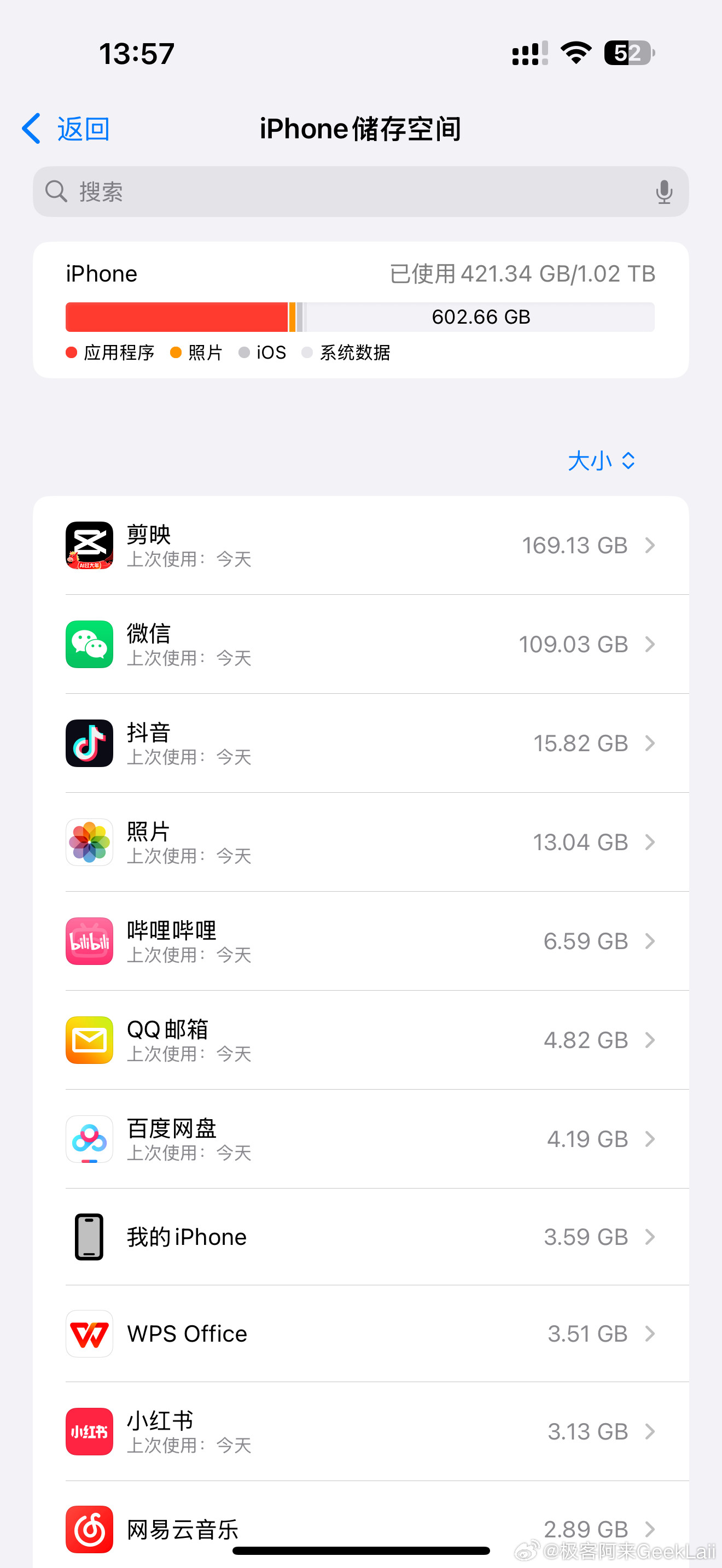Tap the 照片 Photos app icon
Image resolution: width=722 pixels, height=1568 pixels.
tap(89, 842)
